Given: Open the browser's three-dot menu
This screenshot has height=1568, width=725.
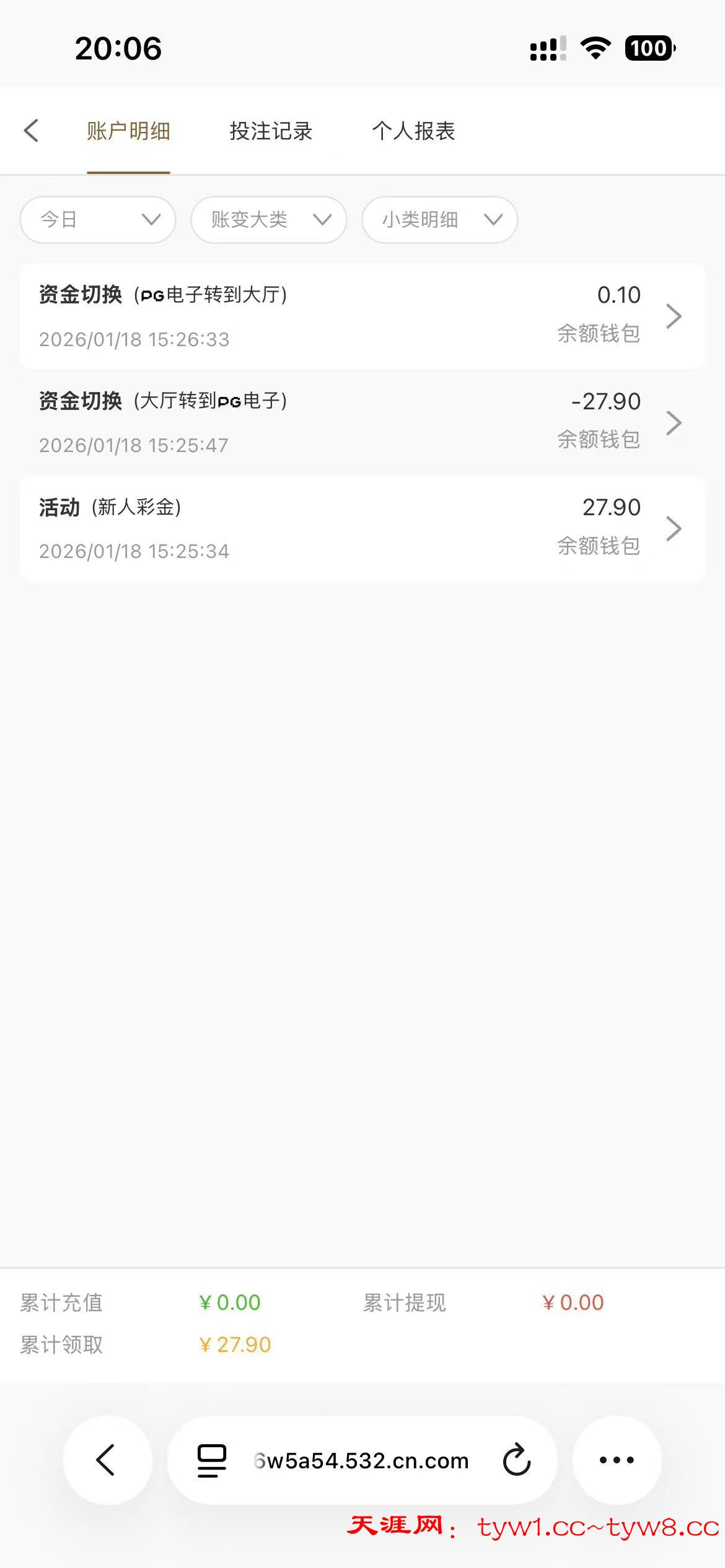Looking at the screenshot, I should [617, 1460].
